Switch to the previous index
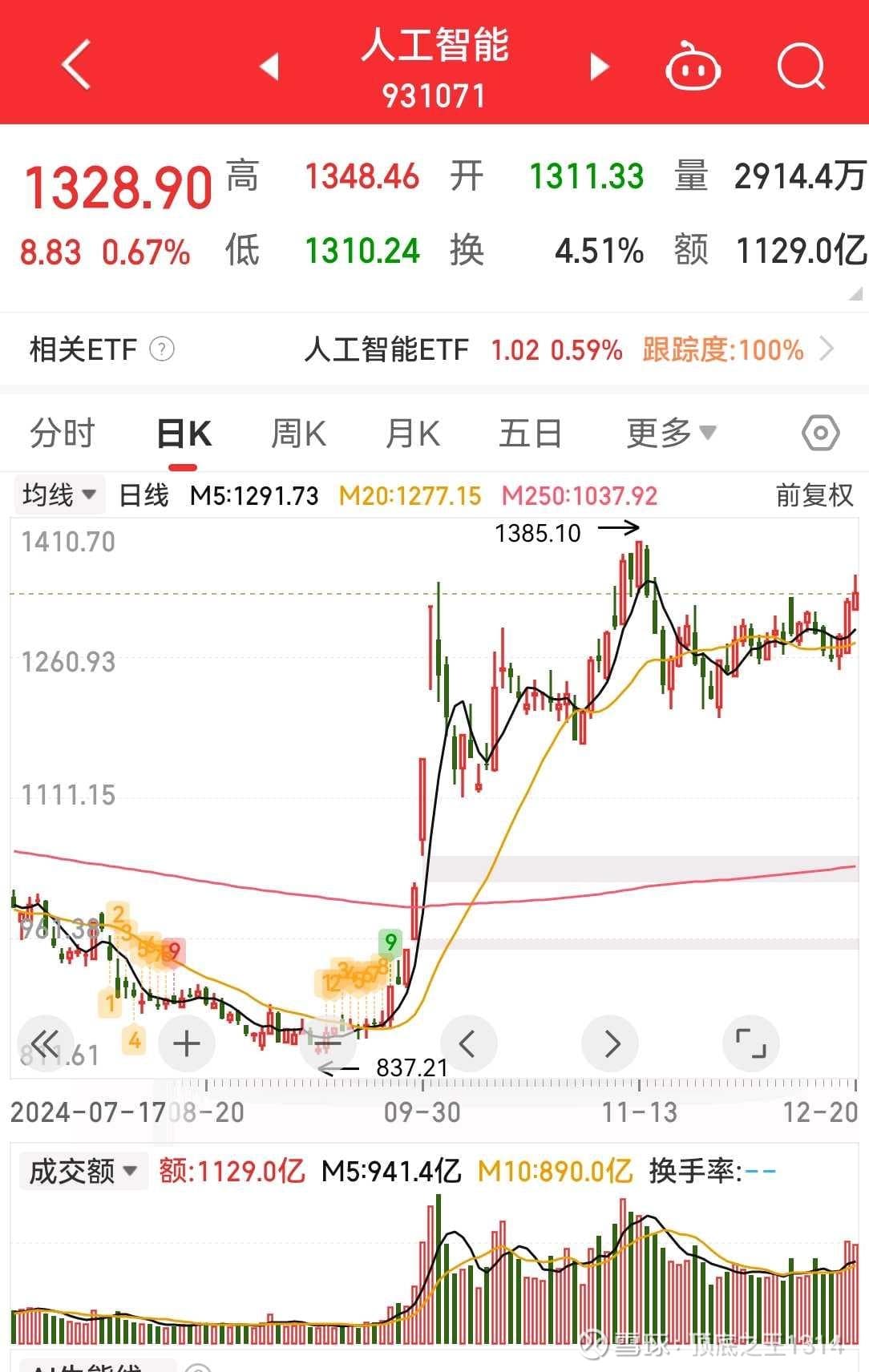The width and height of the screenshot is (869, 1372). (x=269, y=67)
